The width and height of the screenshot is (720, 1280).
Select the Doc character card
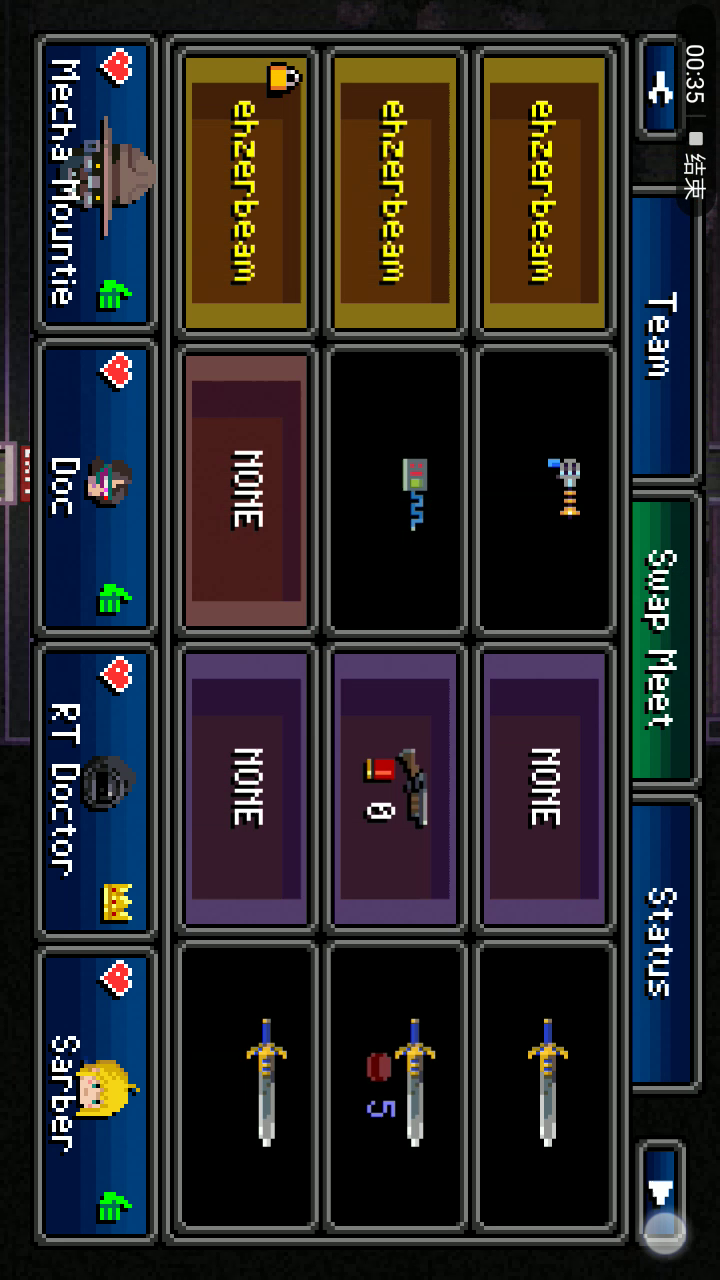(97, 486)
